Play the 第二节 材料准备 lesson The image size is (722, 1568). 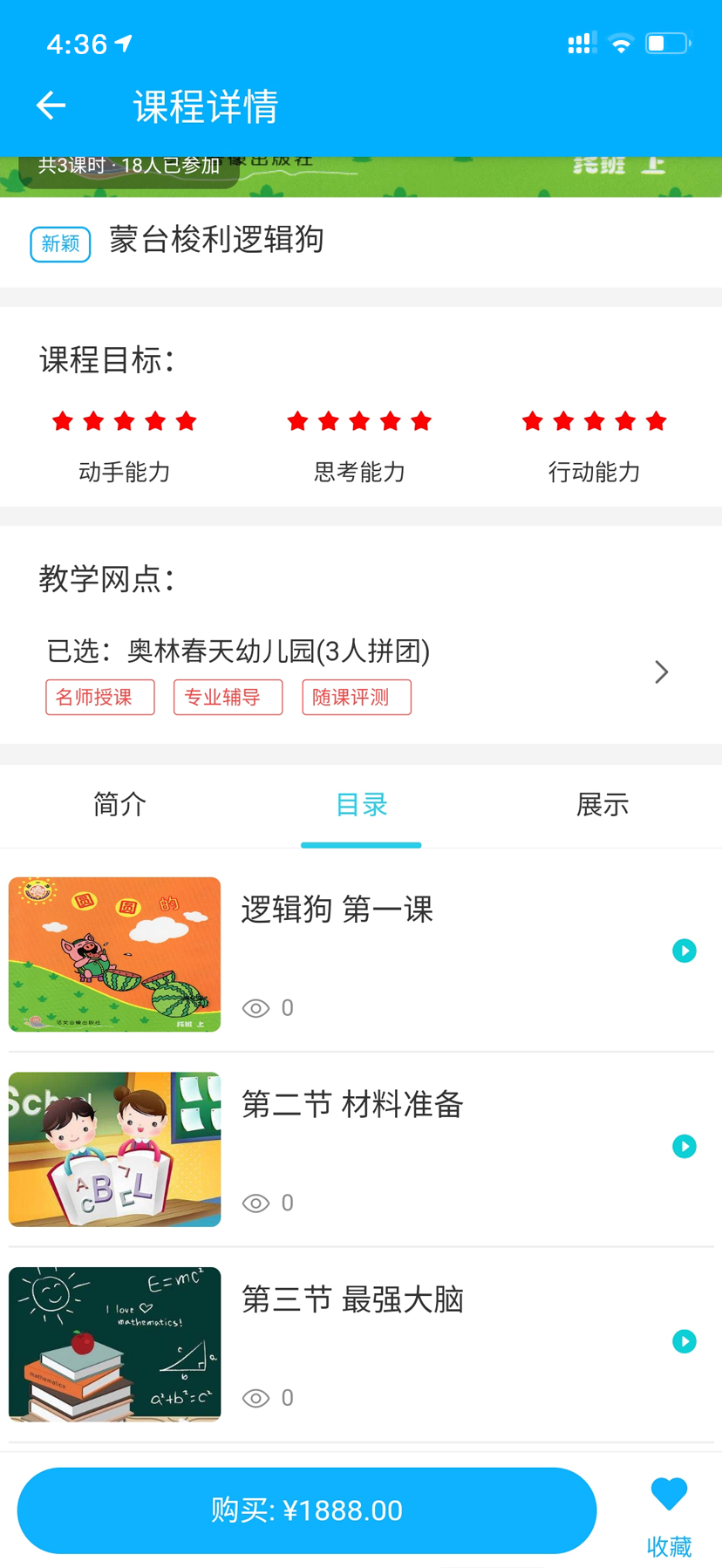(x=685, y=1146)
